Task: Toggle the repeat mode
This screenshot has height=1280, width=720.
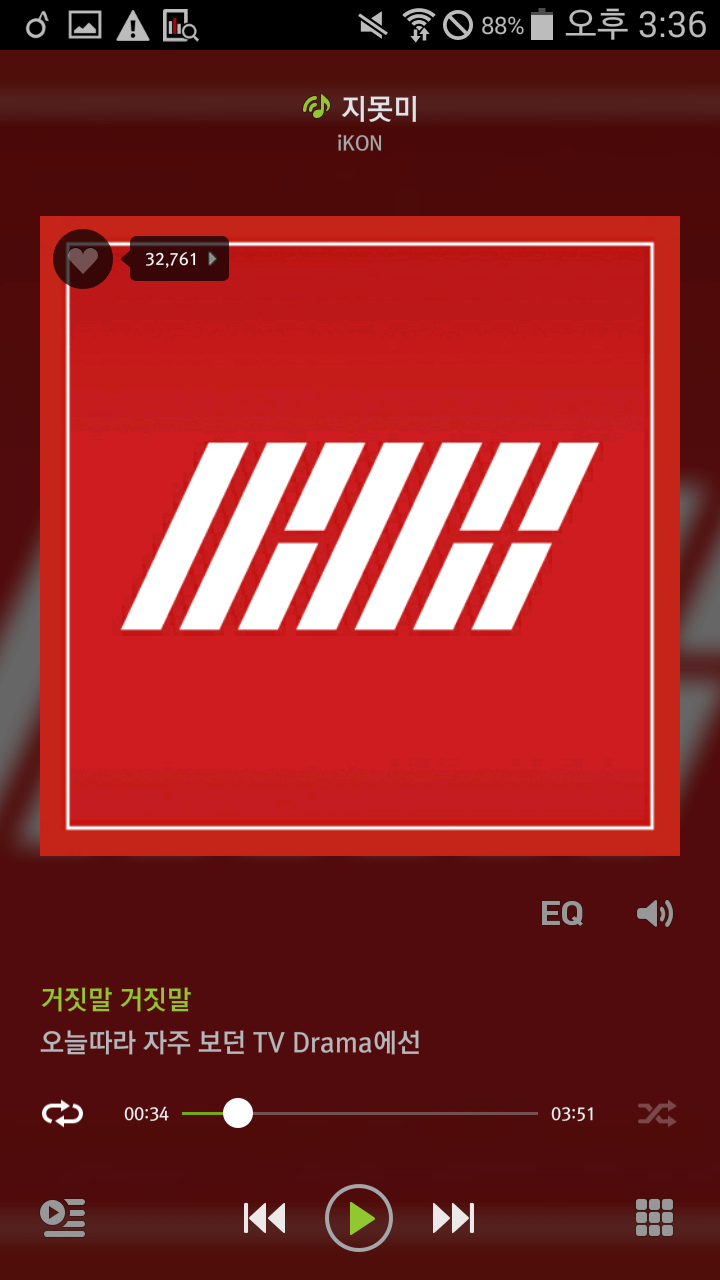Action: click(62, 1113)
